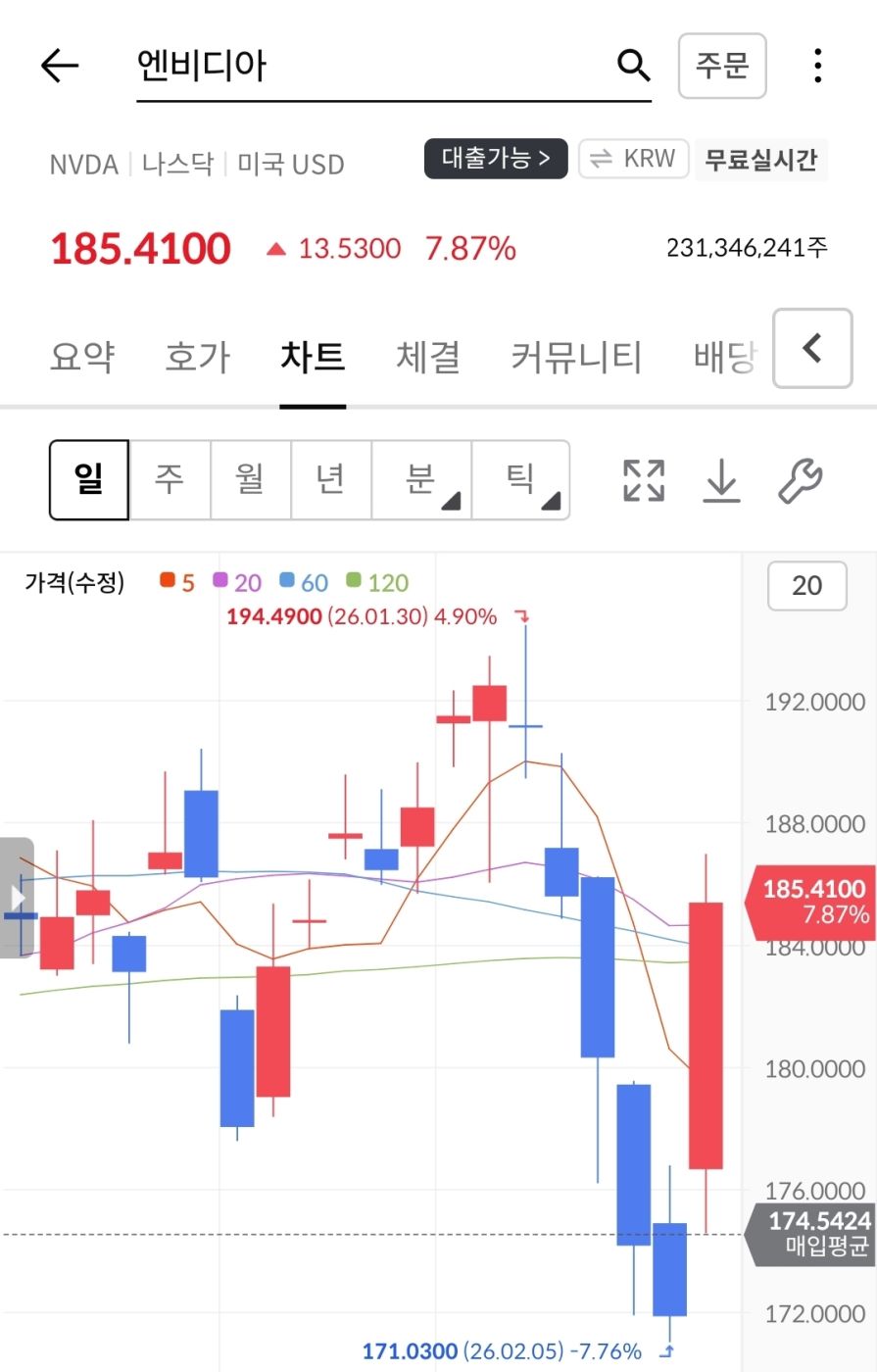This screenshot has width=877, height=1372.
Task: Tap the 엔비디아 search field
Action: click(x=372, y=66)
